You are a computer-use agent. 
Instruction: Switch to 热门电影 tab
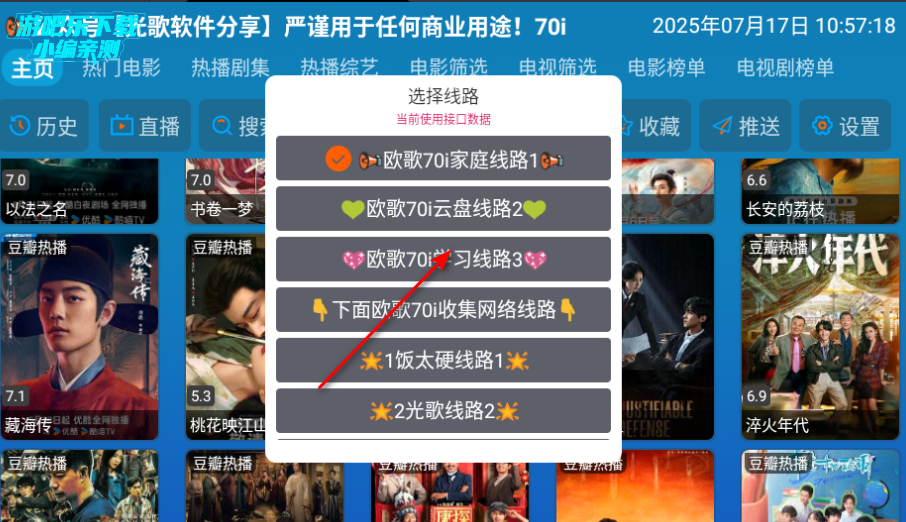coord(121,68)
